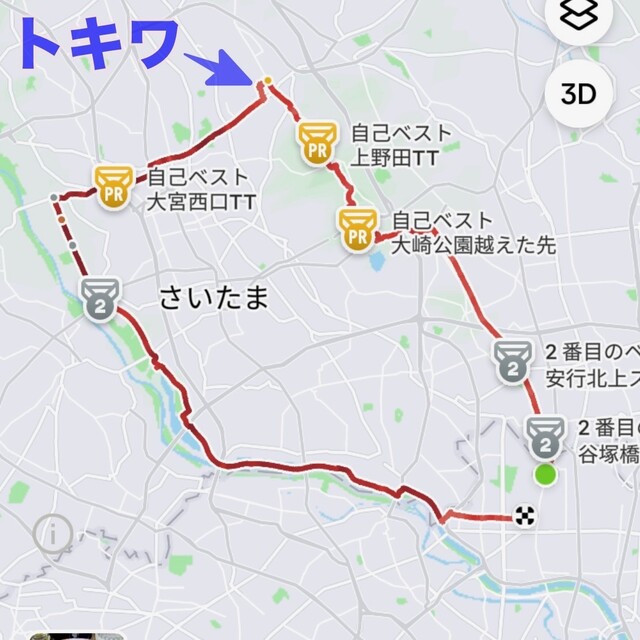Open the map layers selector
This screenshot has width=640, height=640.
pos(578,14)
